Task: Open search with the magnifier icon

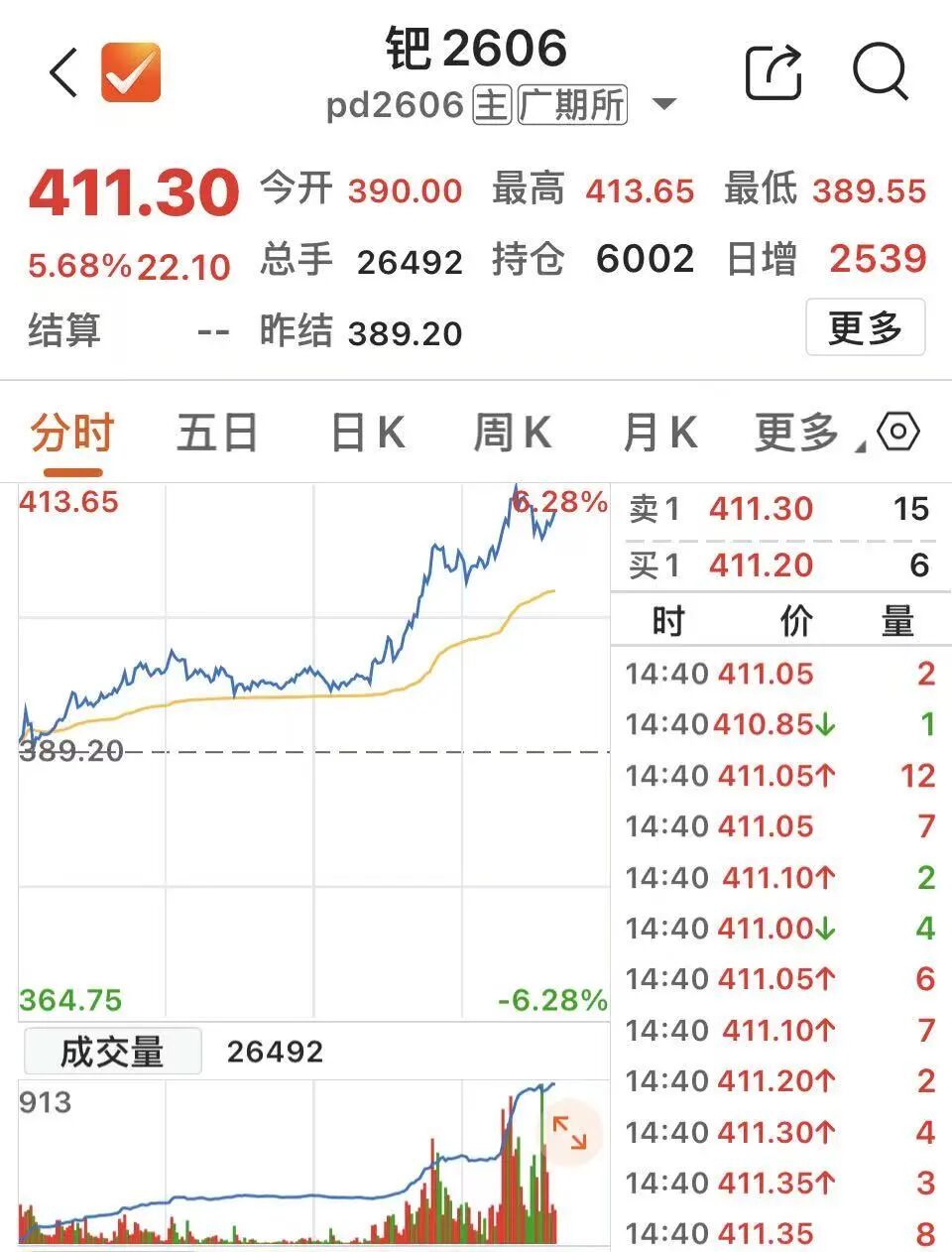Action: click(880, 71)
